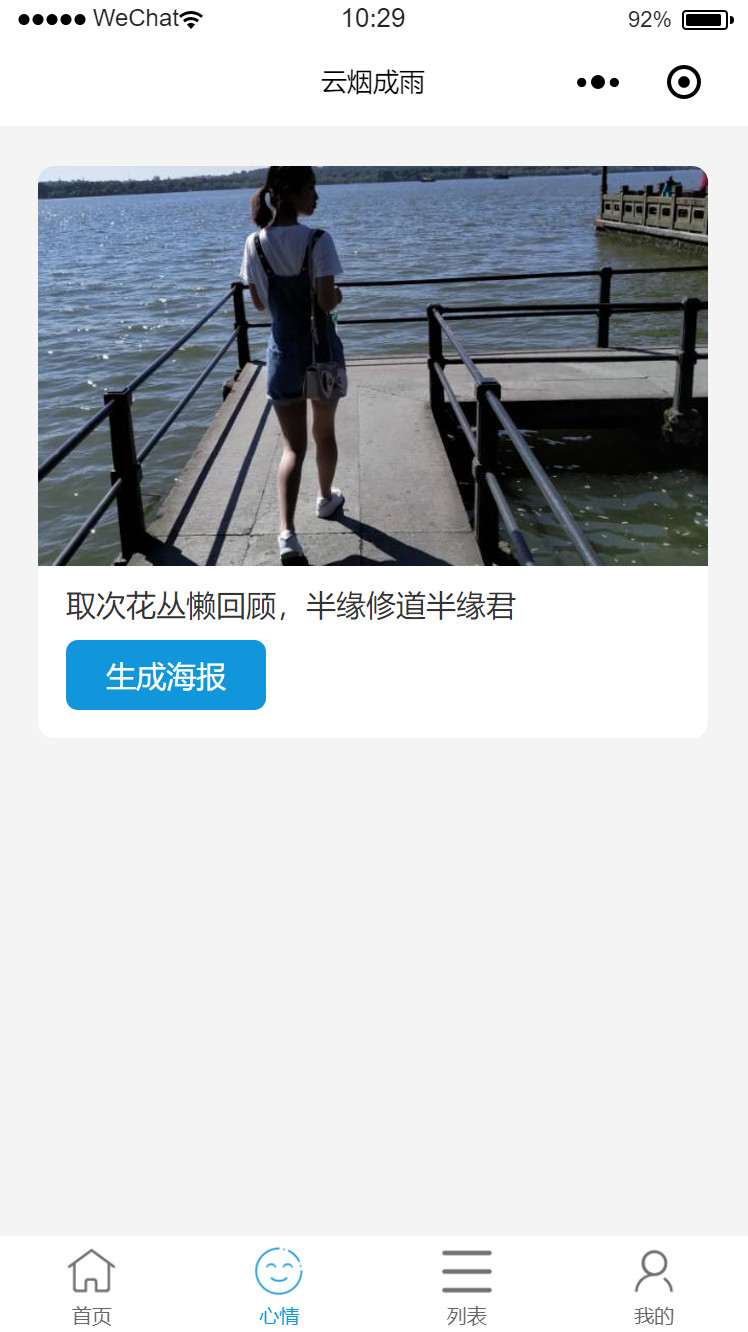Open the lakeside photo card
Image resolution: width=748 pixels, height=1332 pixels.
pos(373,366)
